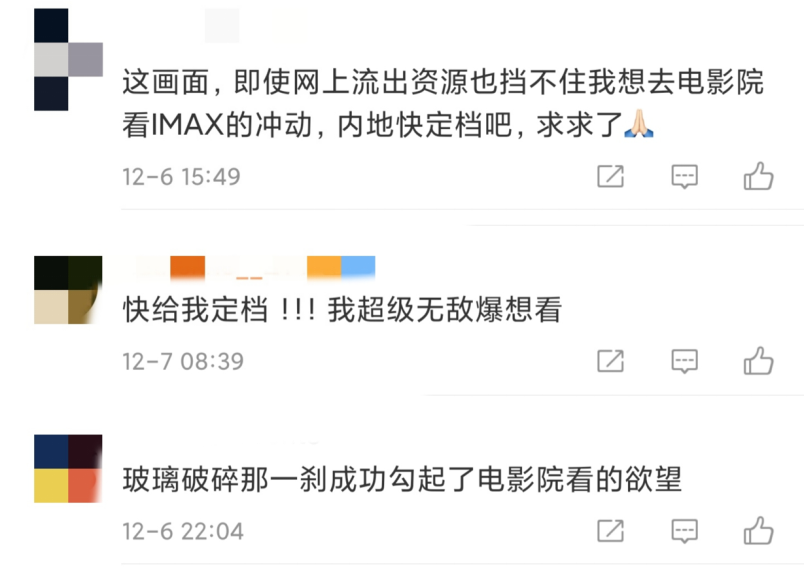Image resolution: width=805 pixels, height=571 pixels.
Task: Like the "玻璃破碎" comment
Action: [x=759, y=530]
